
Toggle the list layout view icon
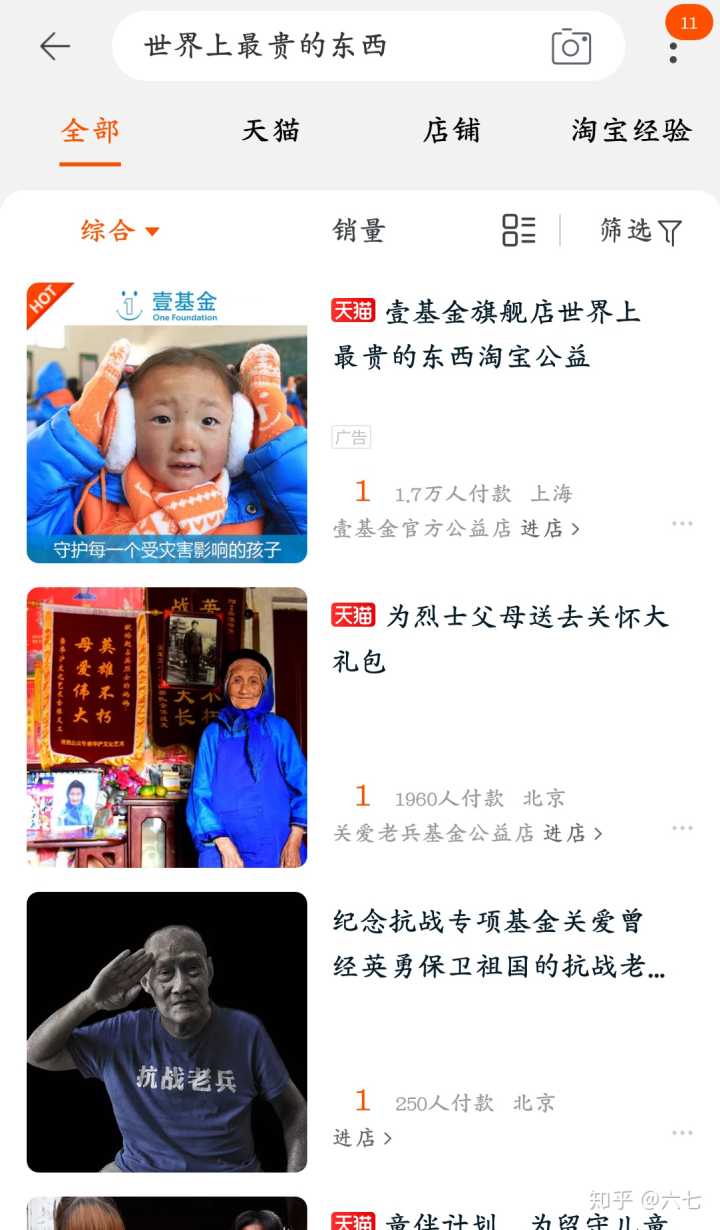coord(518,230)
